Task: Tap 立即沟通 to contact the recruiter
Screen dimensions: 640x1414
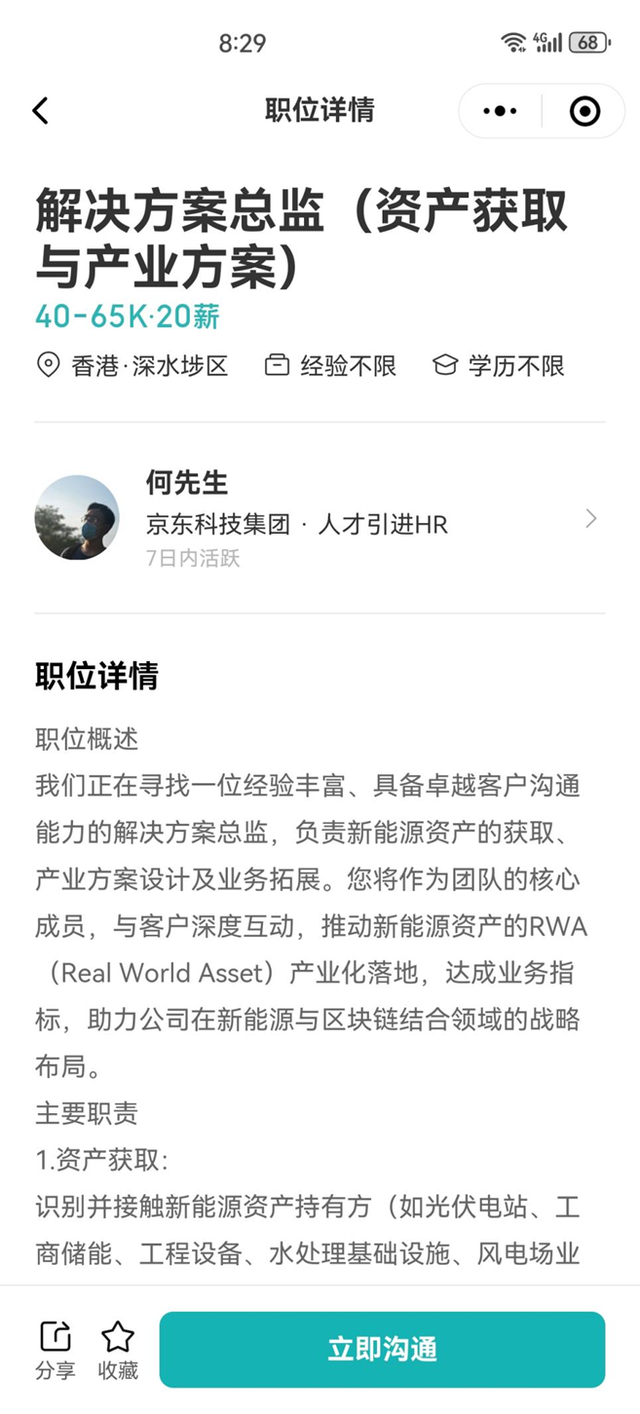Action: 382,1349
